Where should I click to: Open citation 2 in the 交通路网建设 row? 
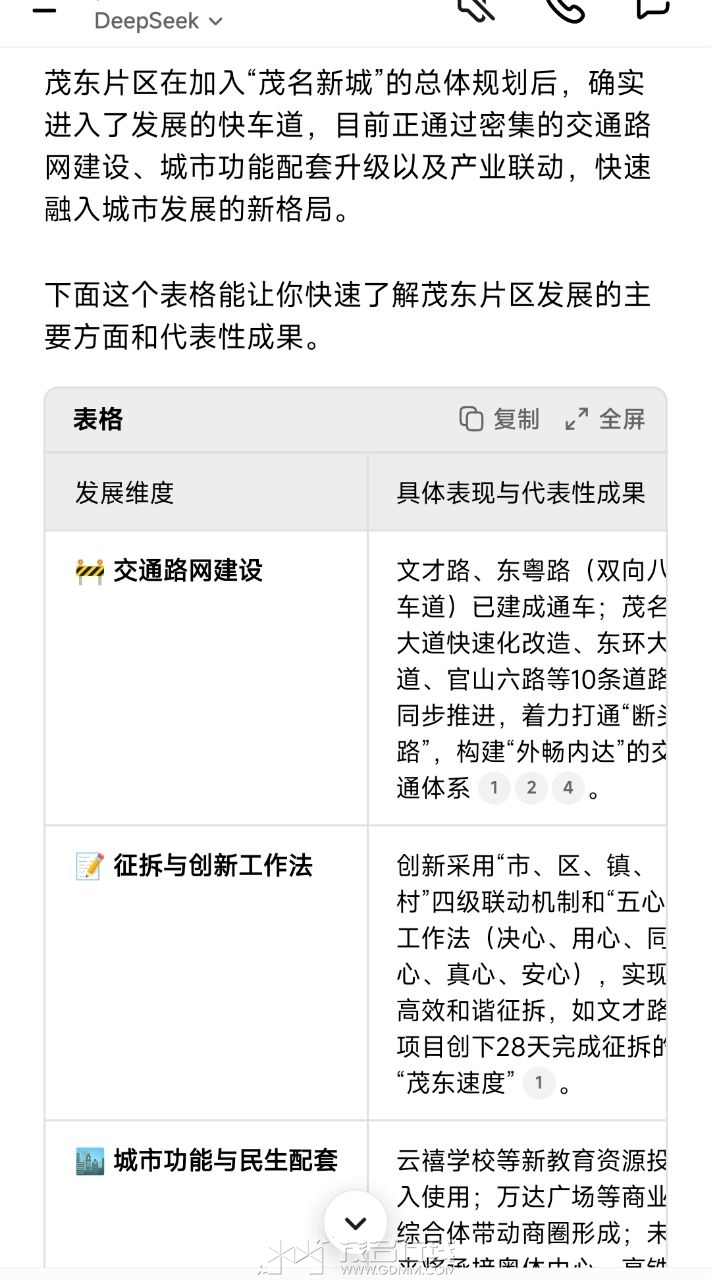tap(531, 788)
